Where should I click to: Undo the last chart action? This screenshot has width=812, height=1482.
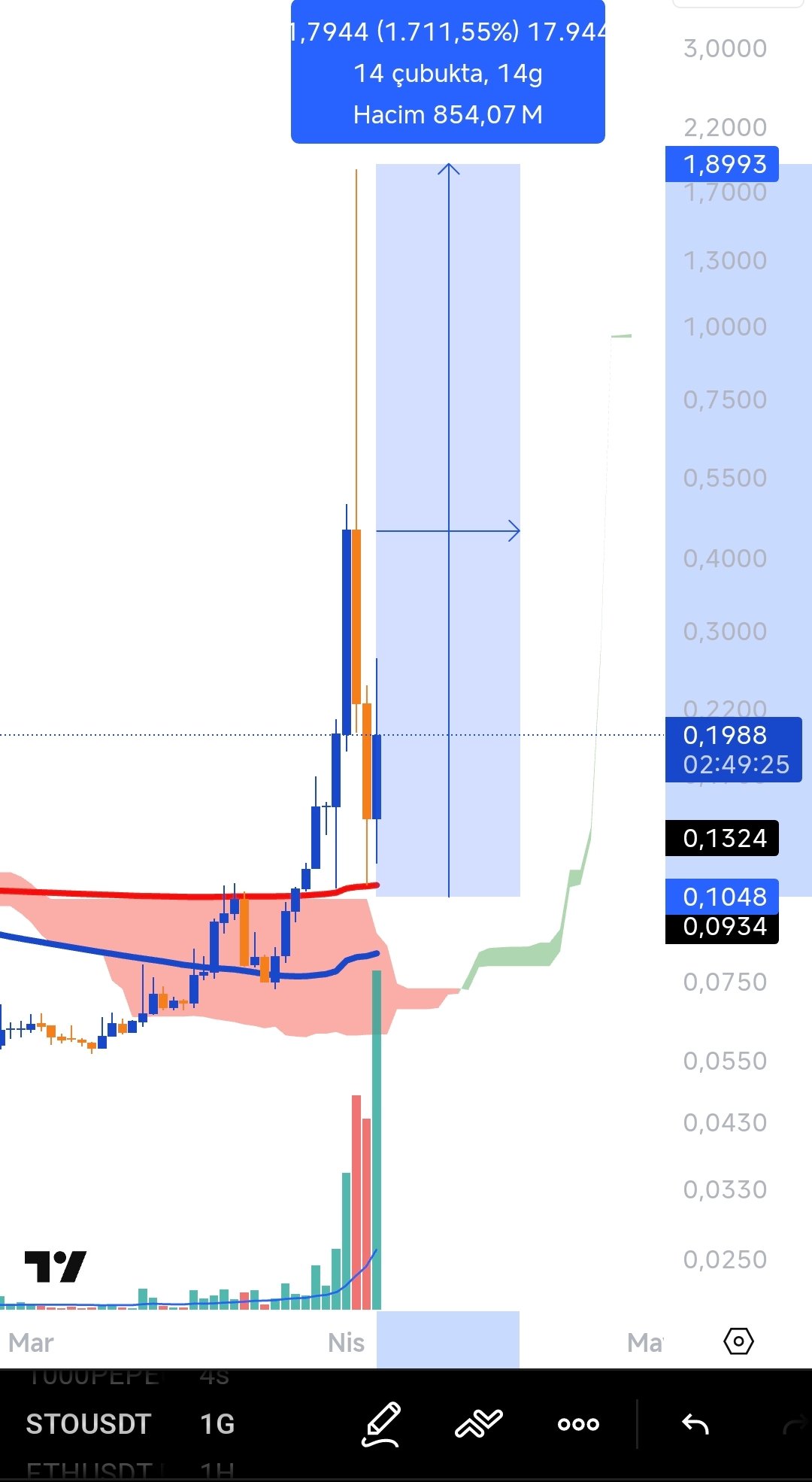tap(695, 1424)
